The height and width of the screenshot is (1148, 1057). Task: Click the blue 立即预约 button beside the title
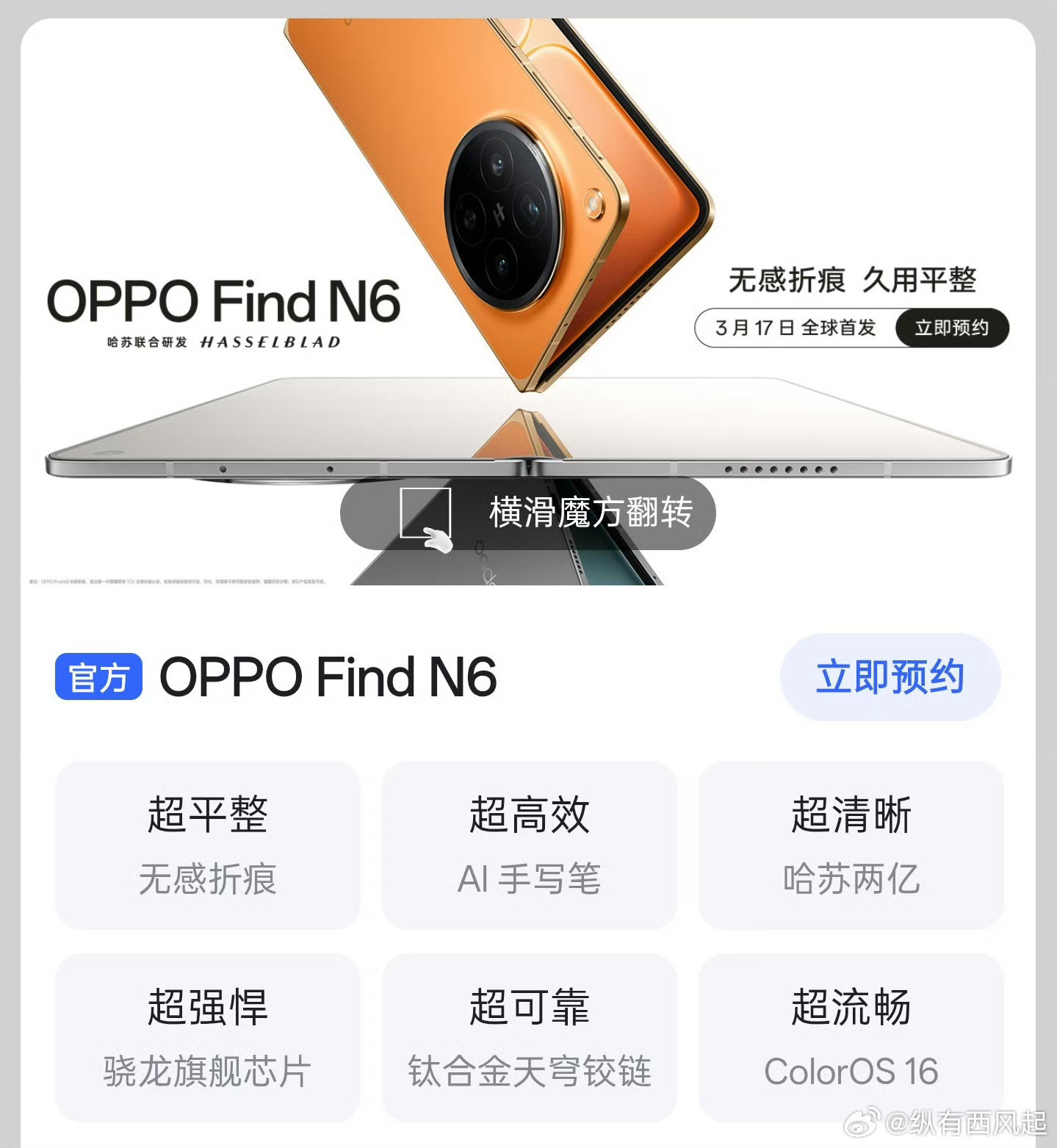point(890,677)
